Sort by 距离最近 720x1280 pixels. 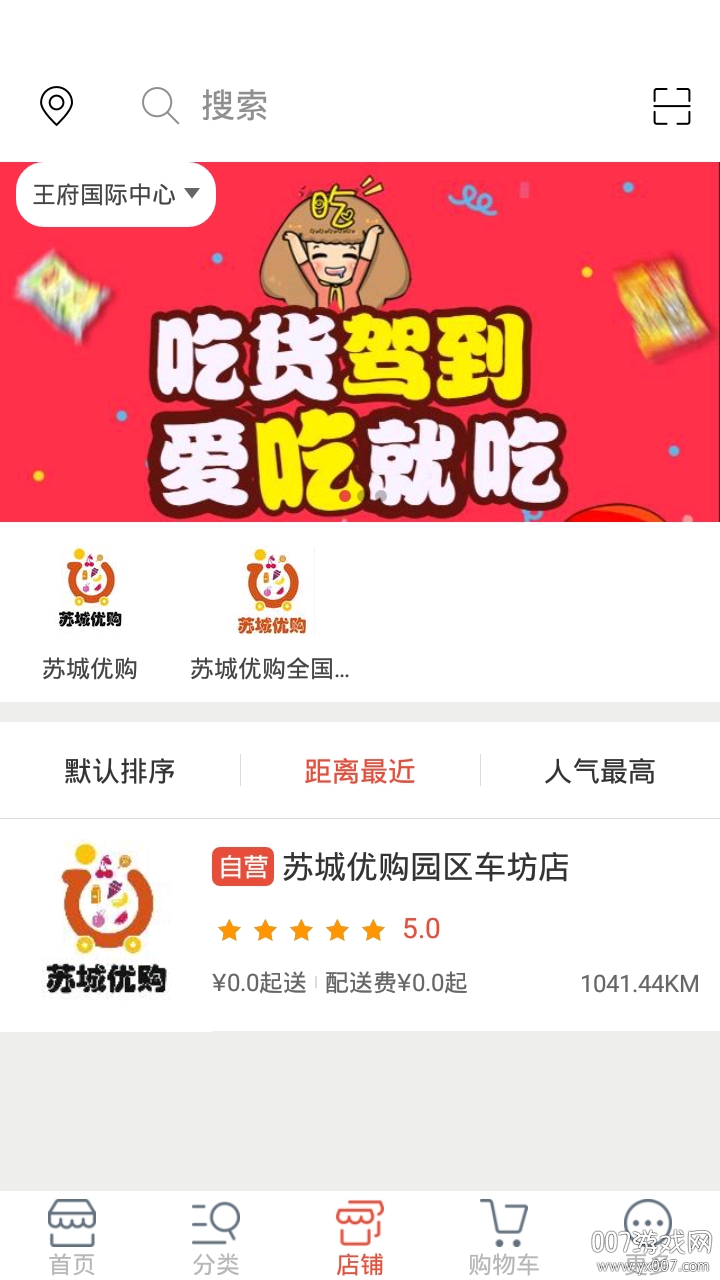tap(360, 771)
